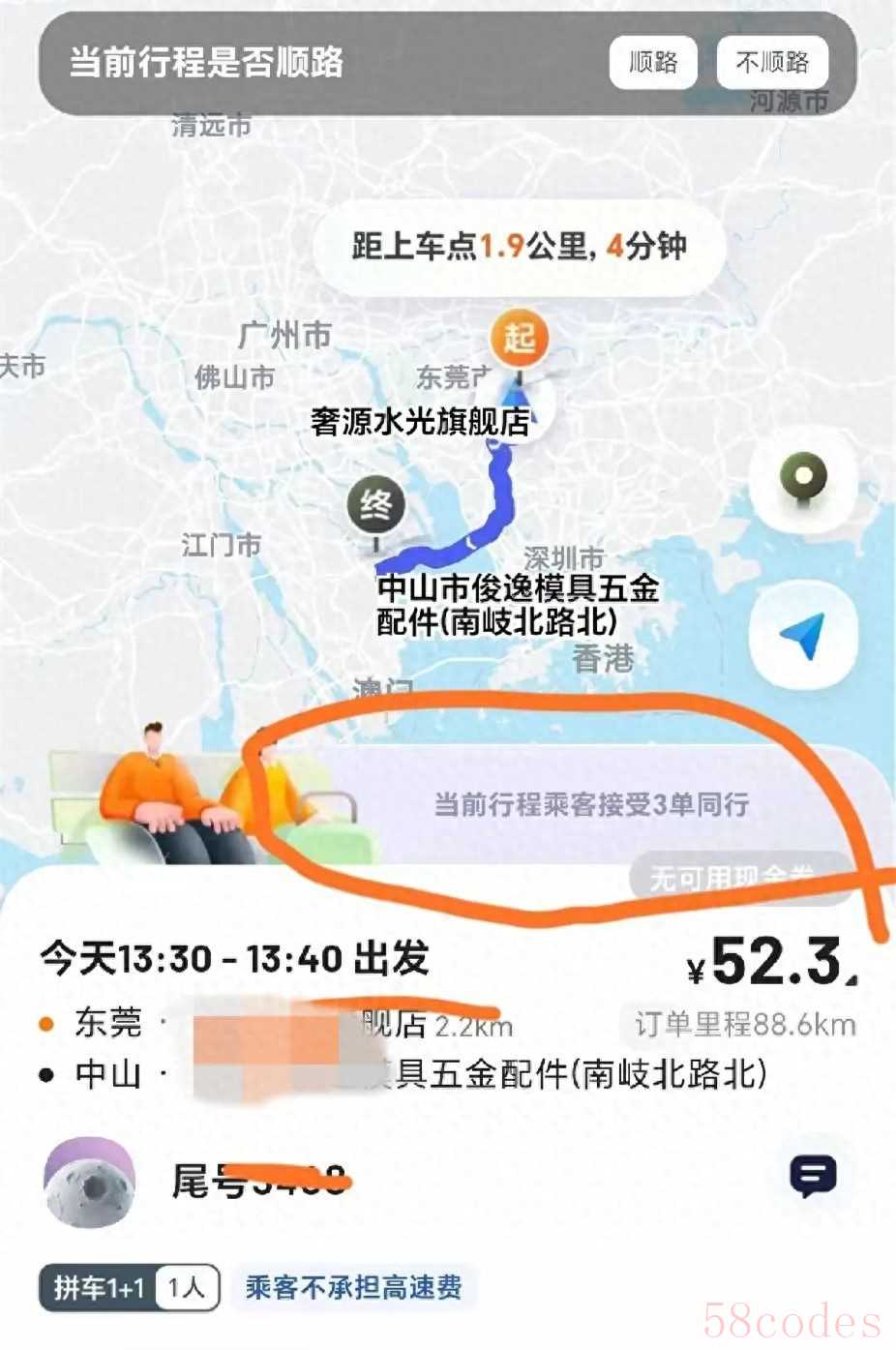Mark the trip as 顺路
The height and width of the screenshot is (1350, 896).
tap(653, 63)
